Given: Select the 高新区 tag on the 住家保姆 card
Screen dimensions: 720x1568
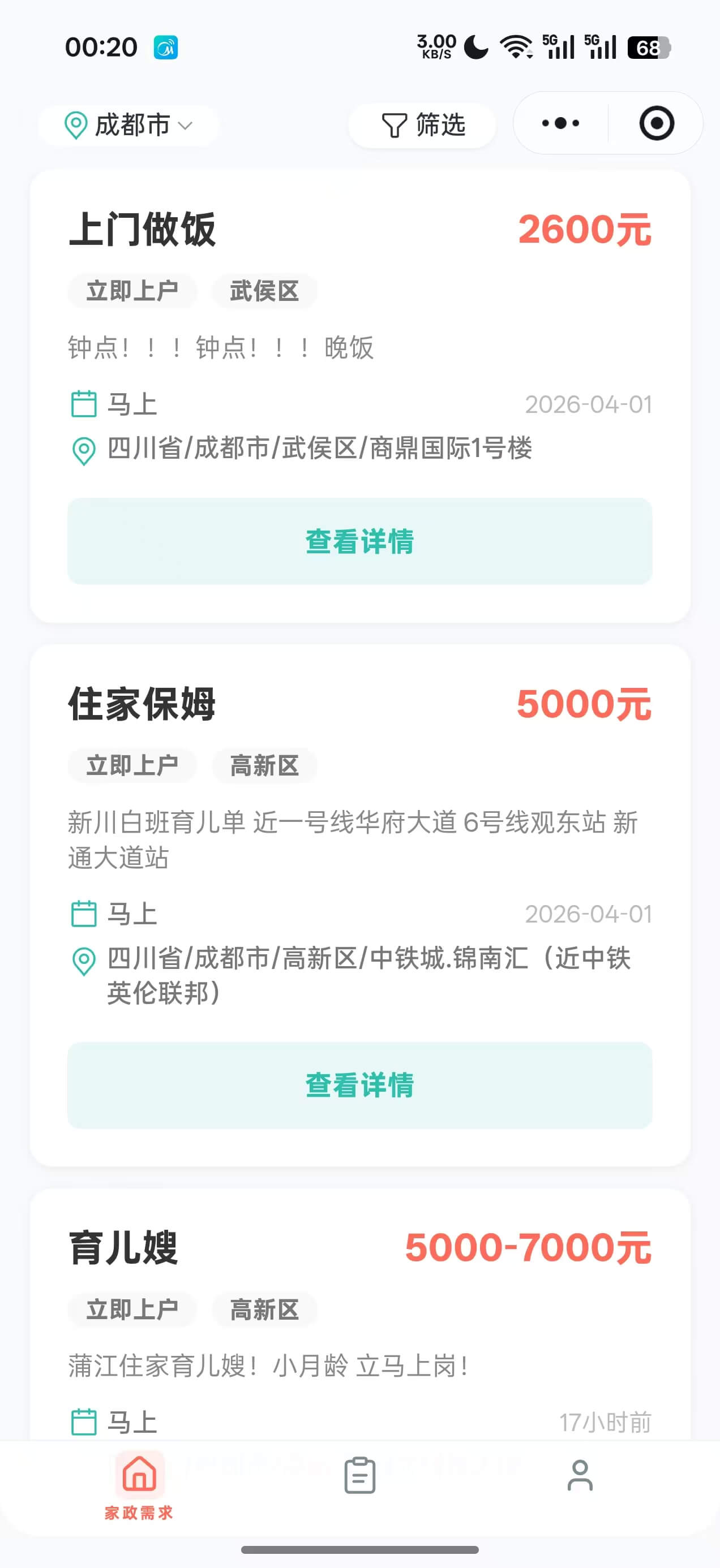Looking at the screenshot, I should (x=263, y=766).
